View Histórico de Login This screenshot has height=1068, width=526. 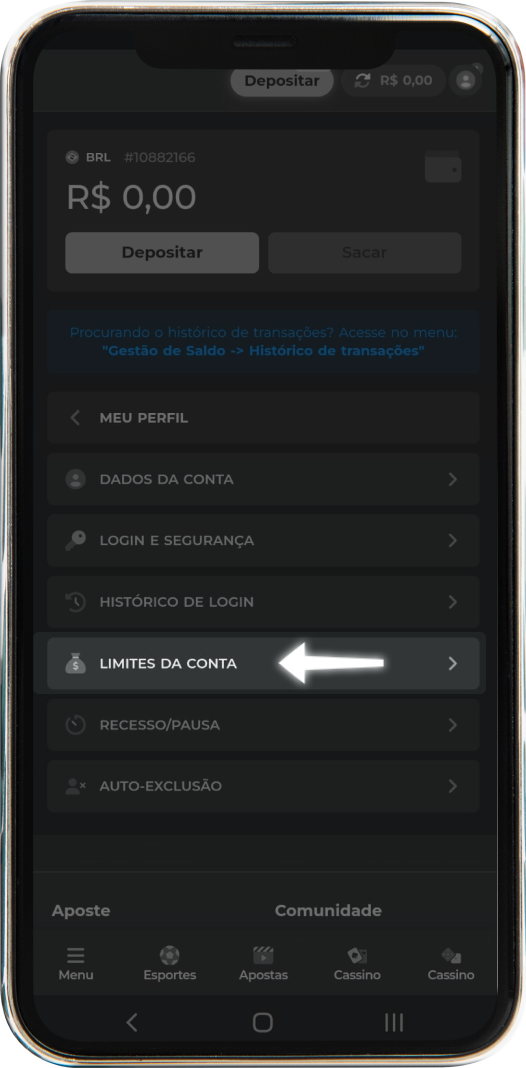(x=263, y=602)
